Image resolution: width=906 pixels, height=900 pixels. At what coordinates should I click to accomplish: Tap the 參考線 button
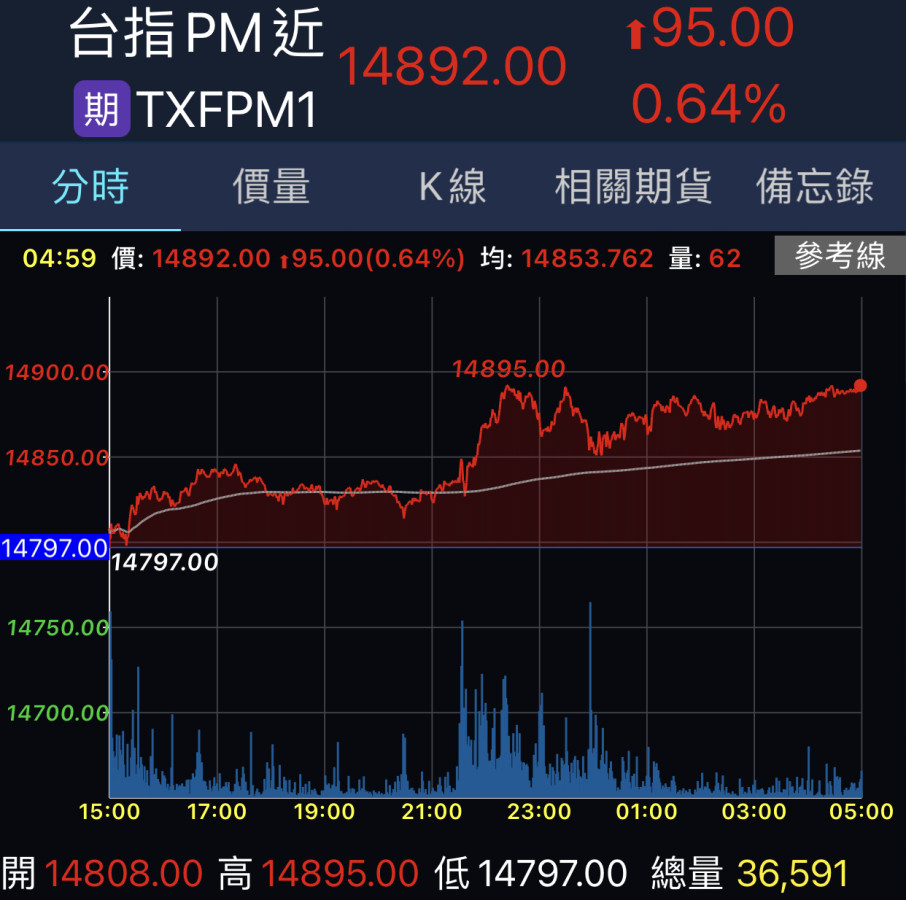(x=840, y=256)
